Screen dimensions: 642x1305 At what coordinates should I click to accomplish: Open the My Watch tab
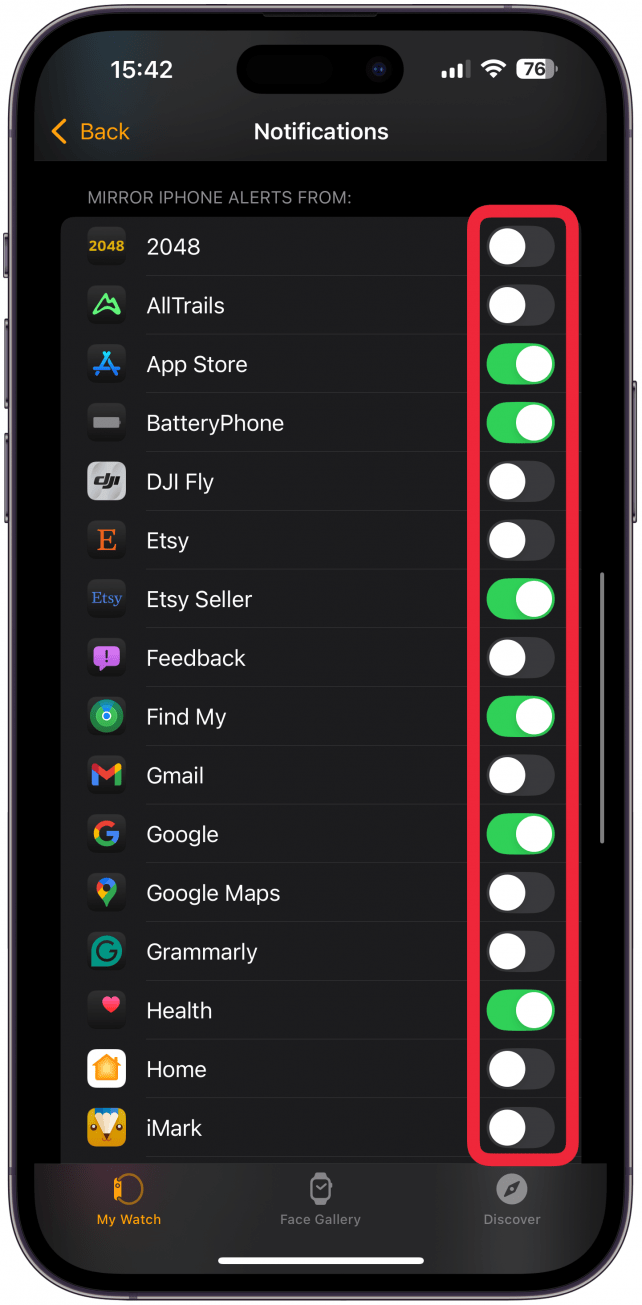pos(128,1200)
